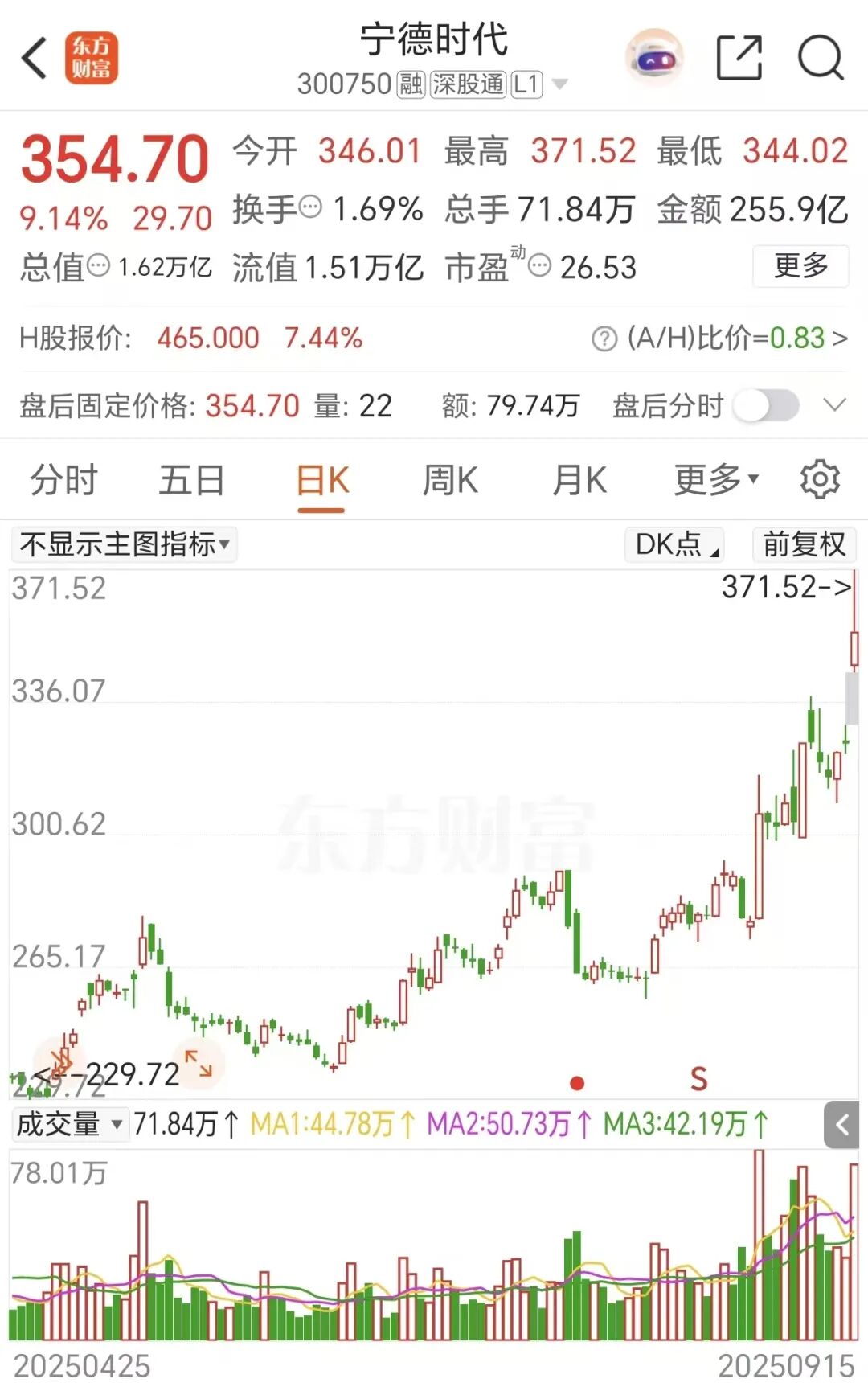Change the 前复权 adjustment setting
The height and width of the screenshot is (1391, 868).
(x=804, y=544)
